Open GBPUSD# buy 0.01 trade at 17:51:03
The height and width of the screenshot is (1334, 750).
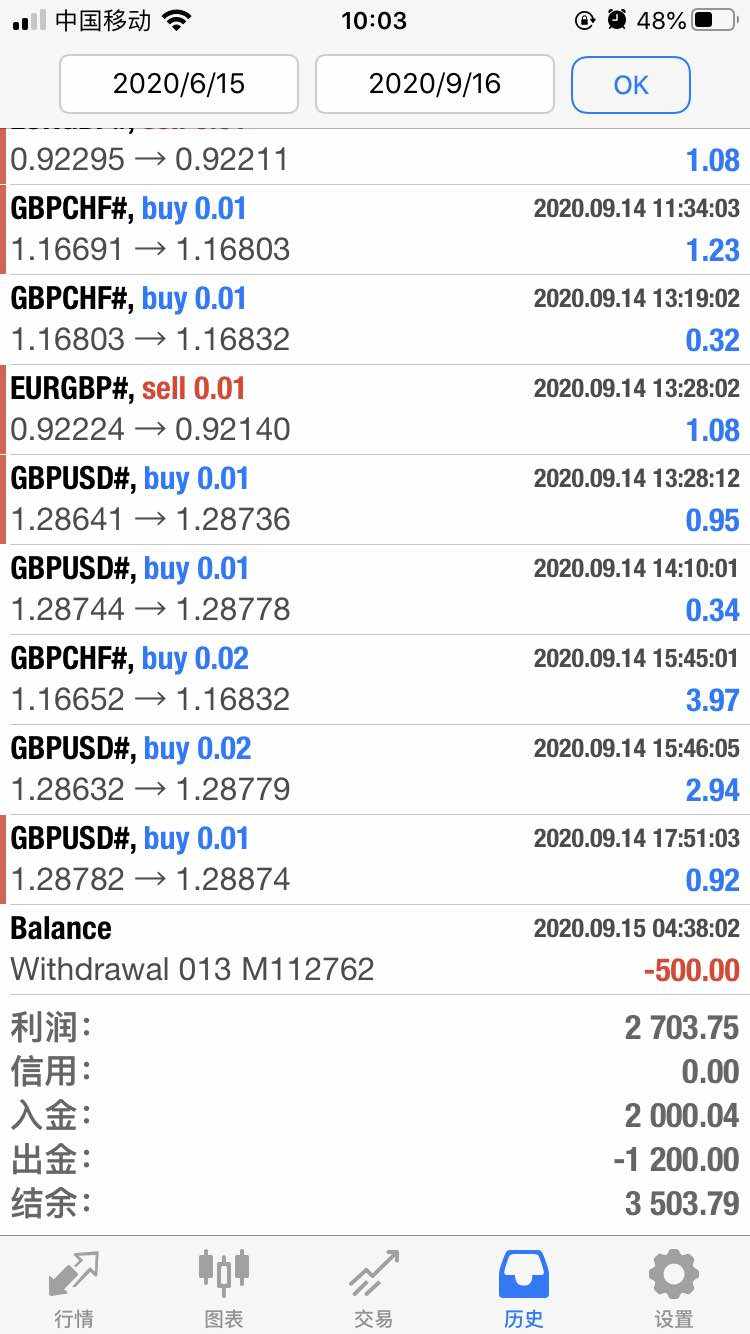coord(375,860)
